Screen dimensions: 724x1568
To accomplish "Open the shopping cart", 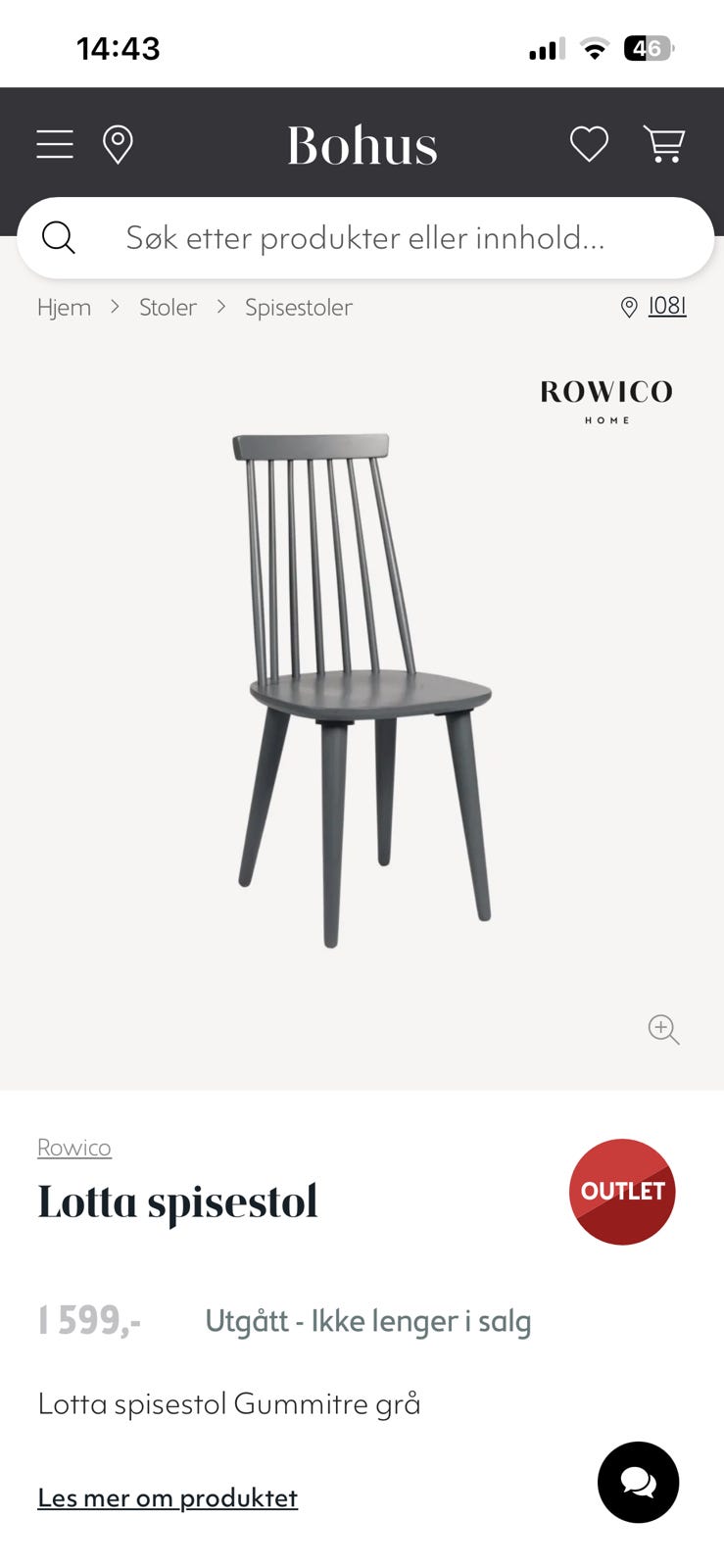I will [663, 145].
